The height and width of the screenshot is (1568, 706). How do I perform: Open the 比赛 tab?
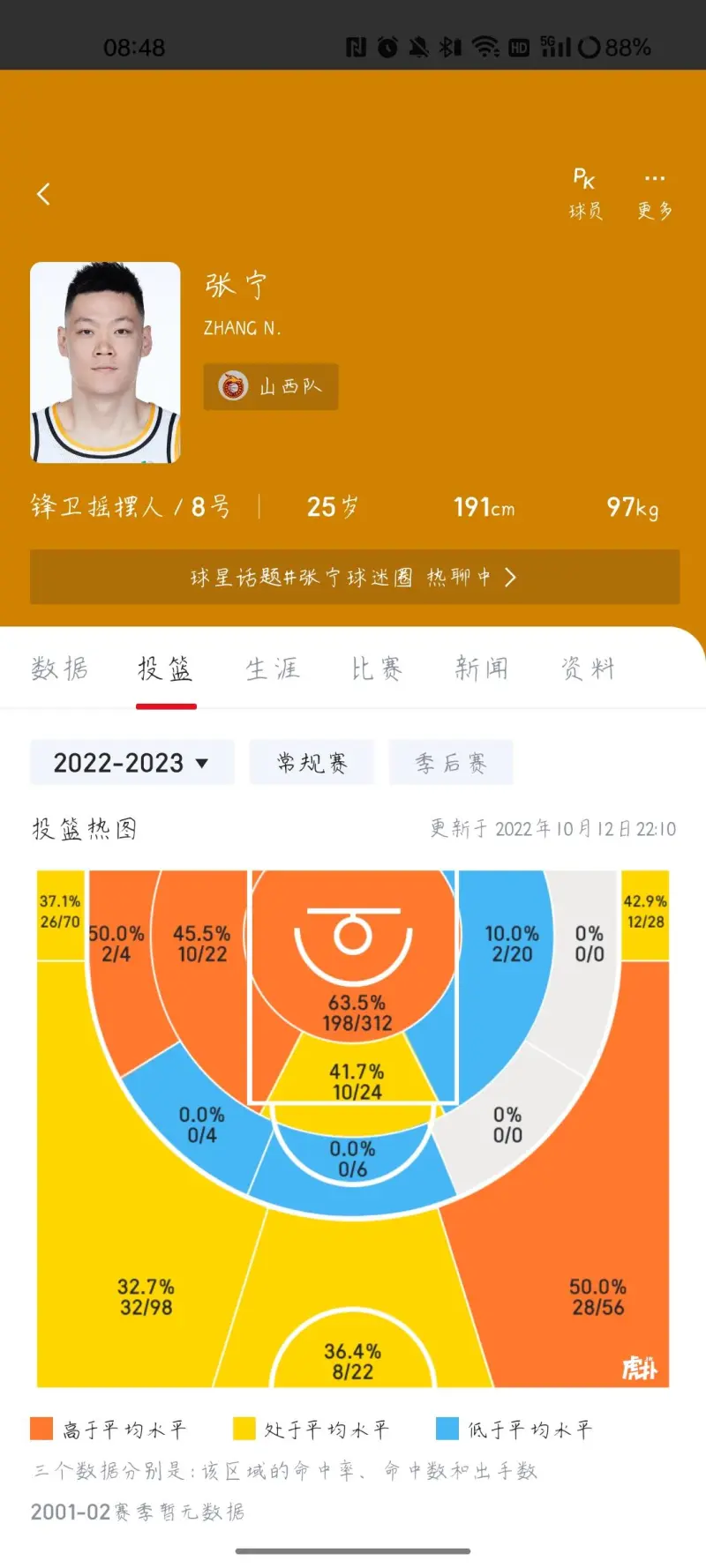click(377, 668)
